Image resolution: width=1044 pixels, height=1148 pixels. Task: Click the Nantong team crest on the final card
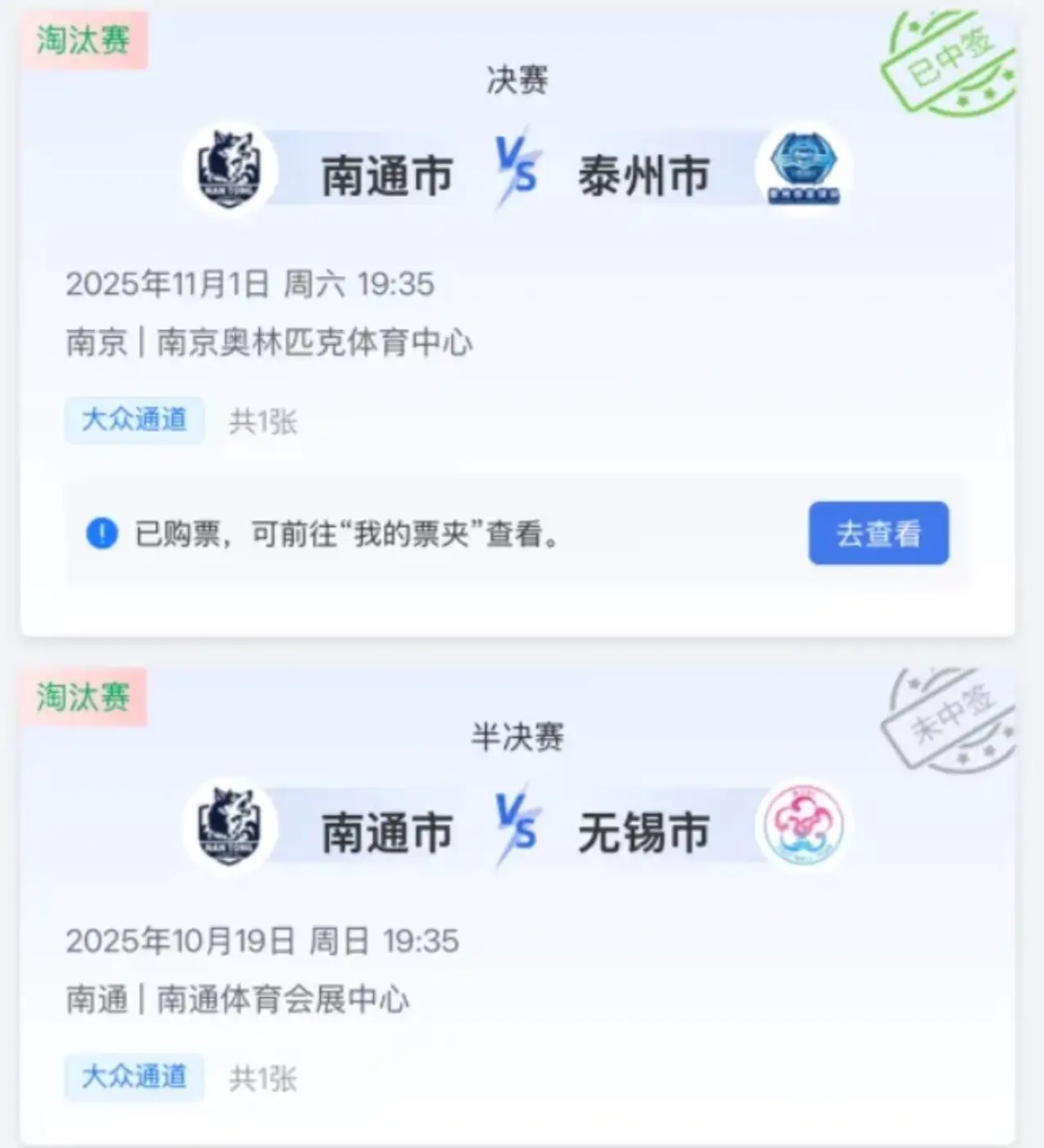pos(229,169)
